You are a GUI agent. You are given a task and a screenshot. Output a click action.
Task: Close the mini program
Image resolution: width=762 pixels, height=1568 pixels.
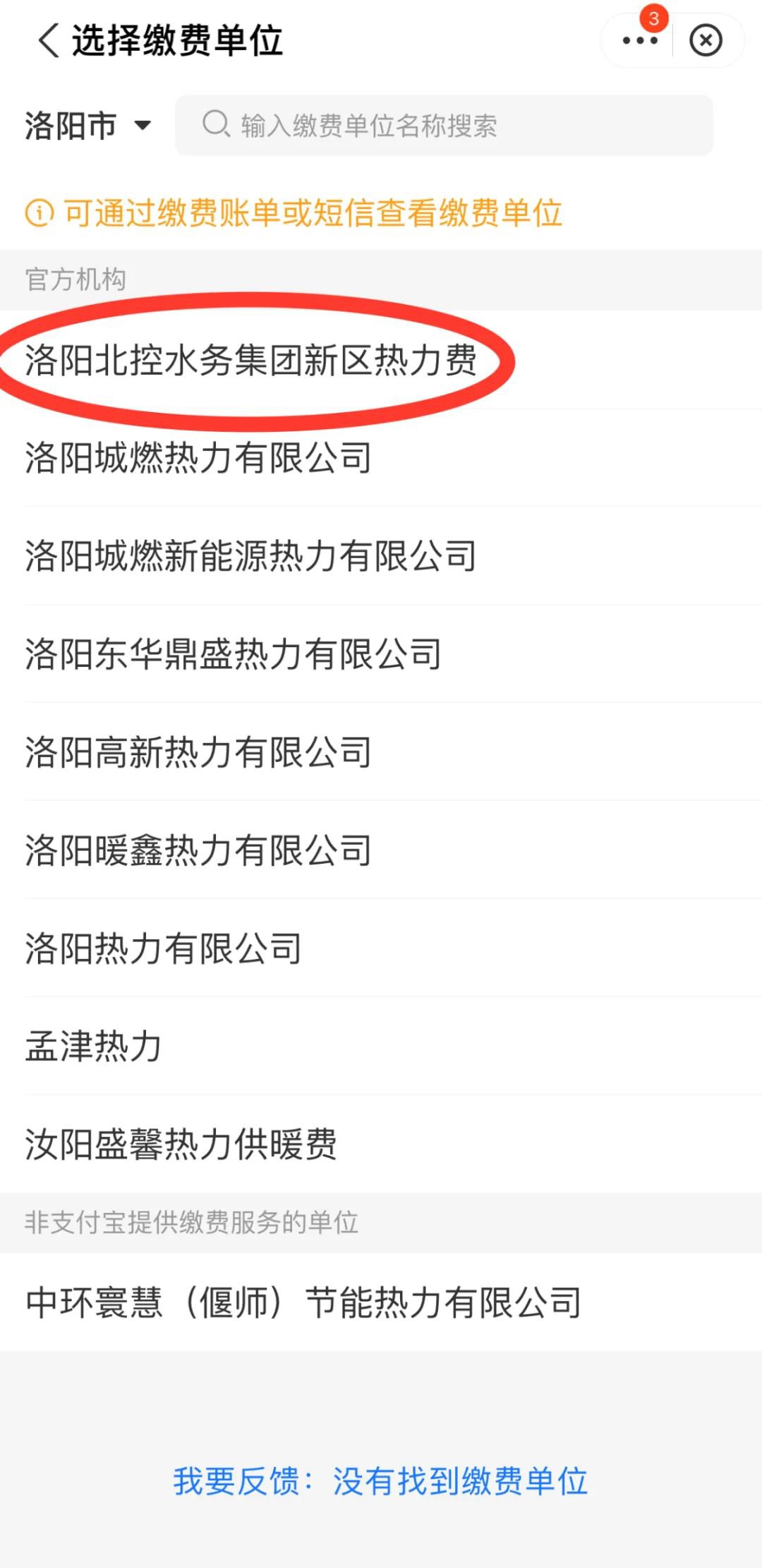(x=706, y=40)
